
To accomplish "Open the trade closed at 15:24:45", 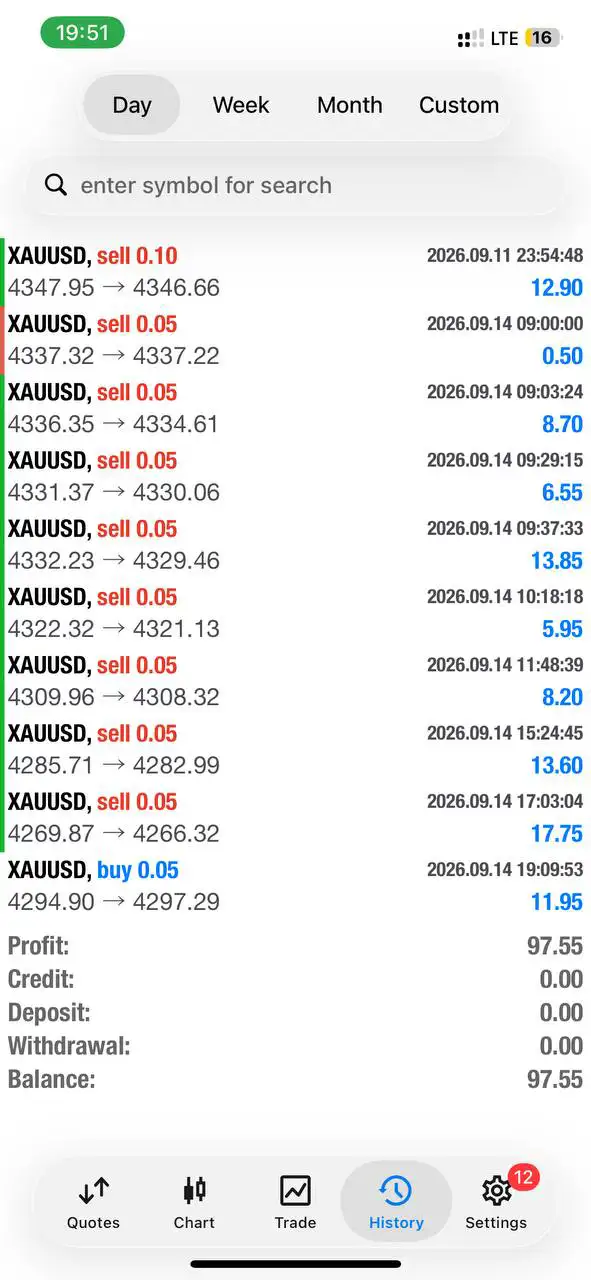I will point(295,749).
